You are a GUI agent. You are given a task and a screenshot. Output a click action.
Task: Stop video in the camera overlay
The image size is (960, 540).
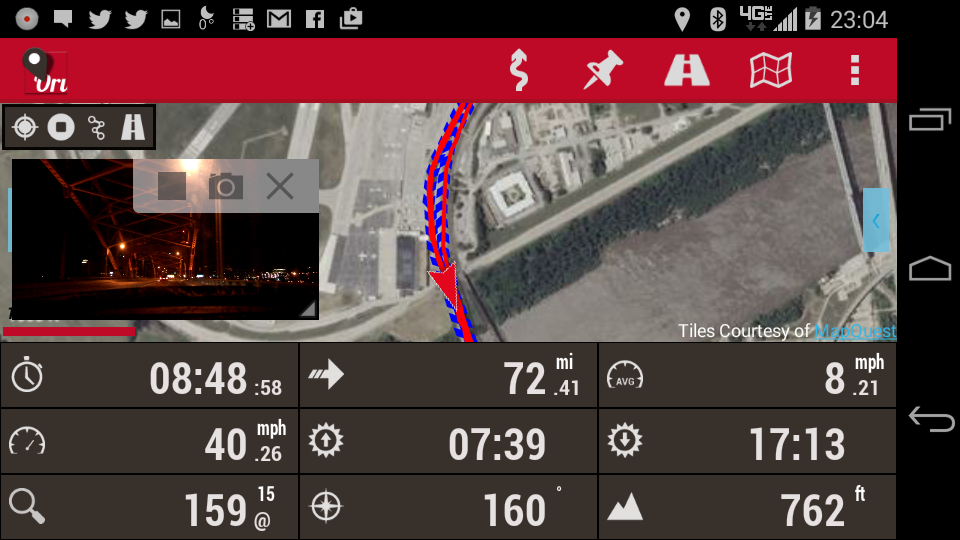pos(172,186)
